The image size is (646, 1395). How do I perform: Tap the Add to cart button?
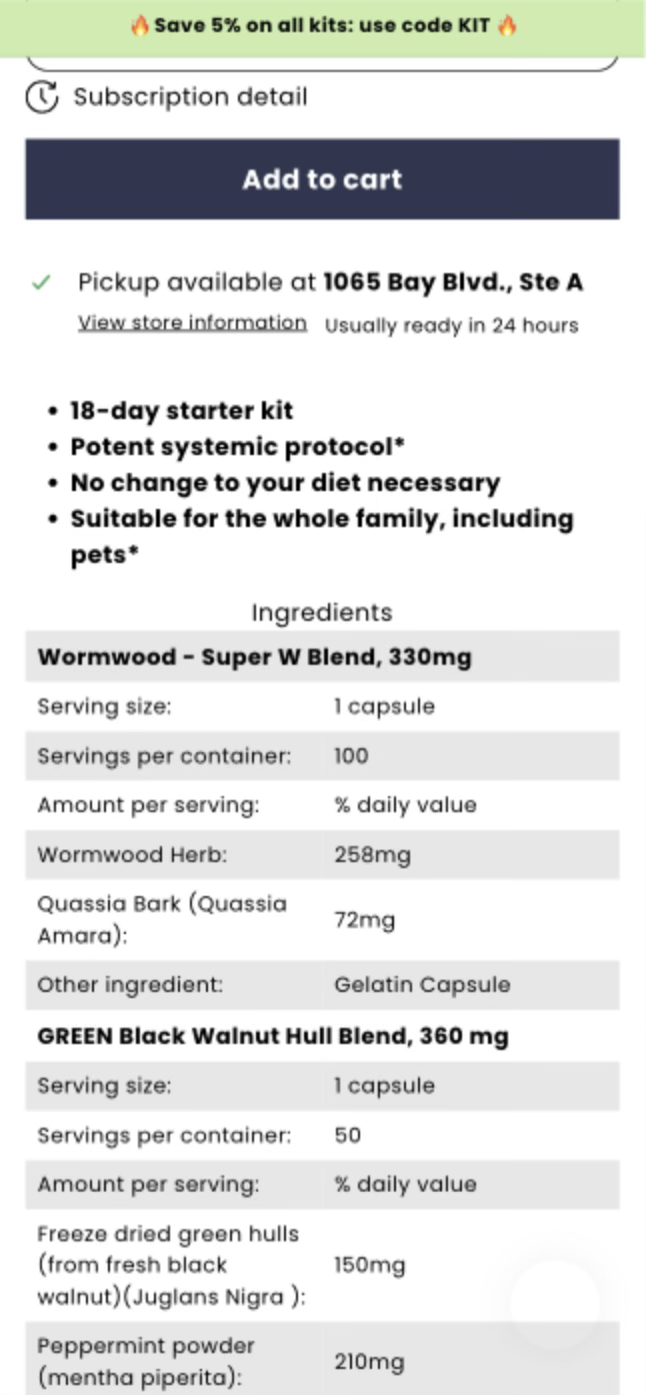coord(322,179)
